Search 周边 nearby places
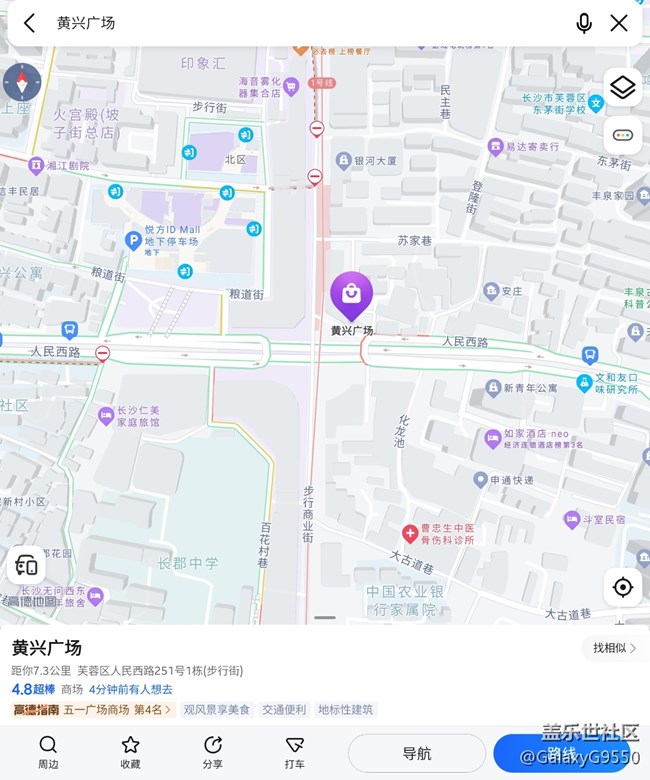The height and width of the screenshot is (780, 650). (x=48, y=751)
